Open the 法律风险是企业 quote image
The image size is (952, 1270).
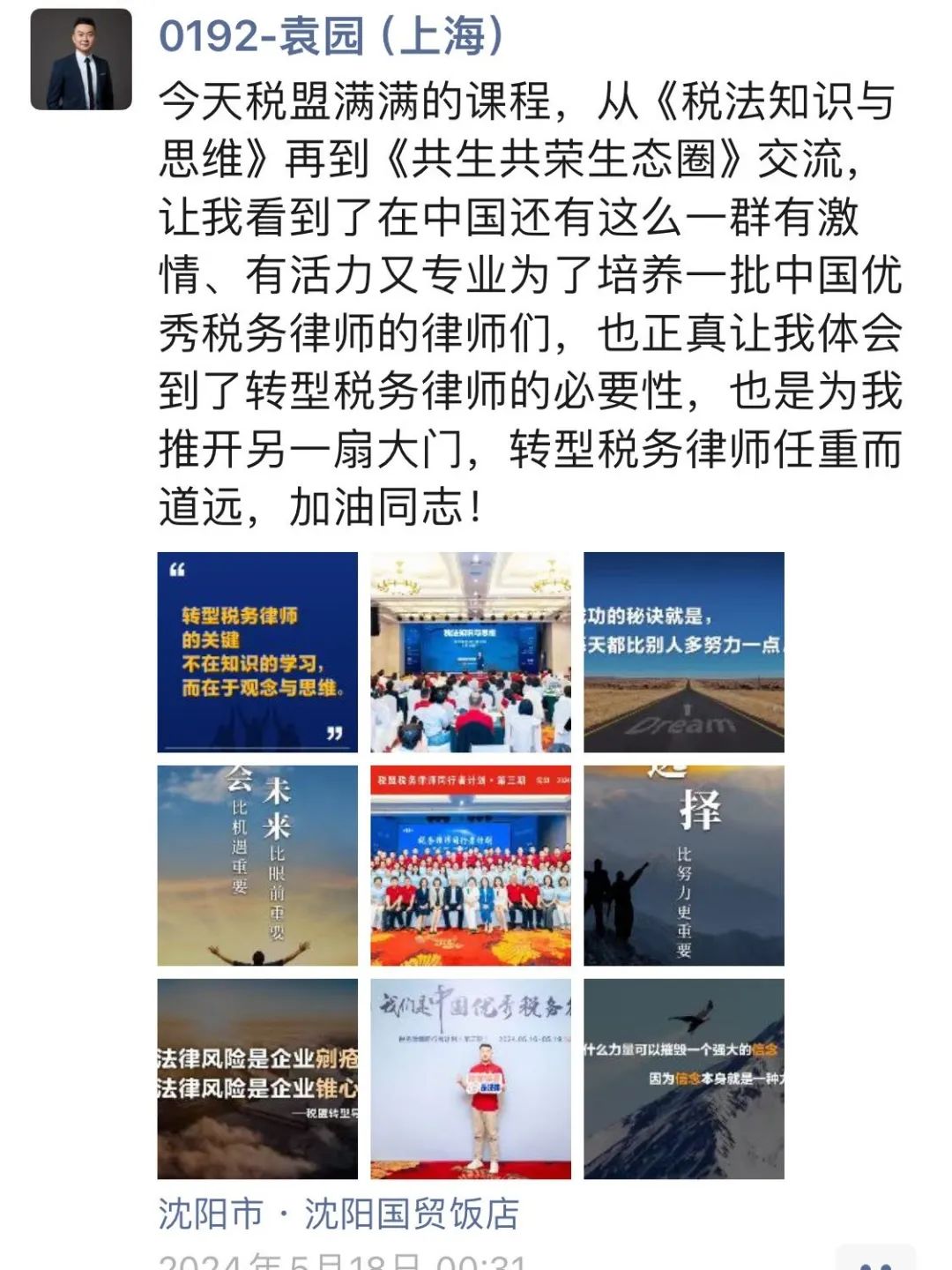pos(257,1079)
